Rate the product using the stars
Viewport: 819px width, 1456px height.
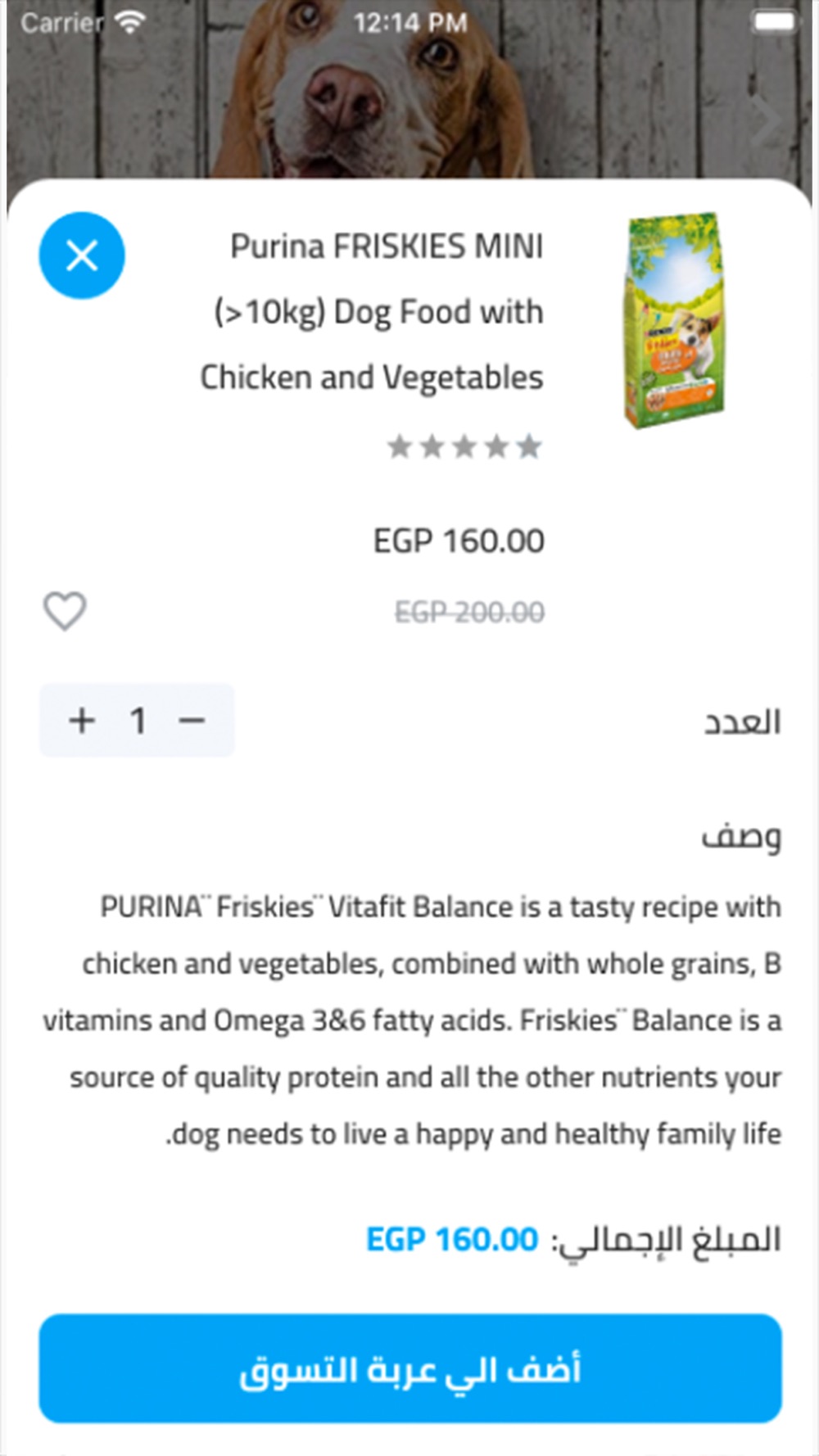(x=464, y=446)
